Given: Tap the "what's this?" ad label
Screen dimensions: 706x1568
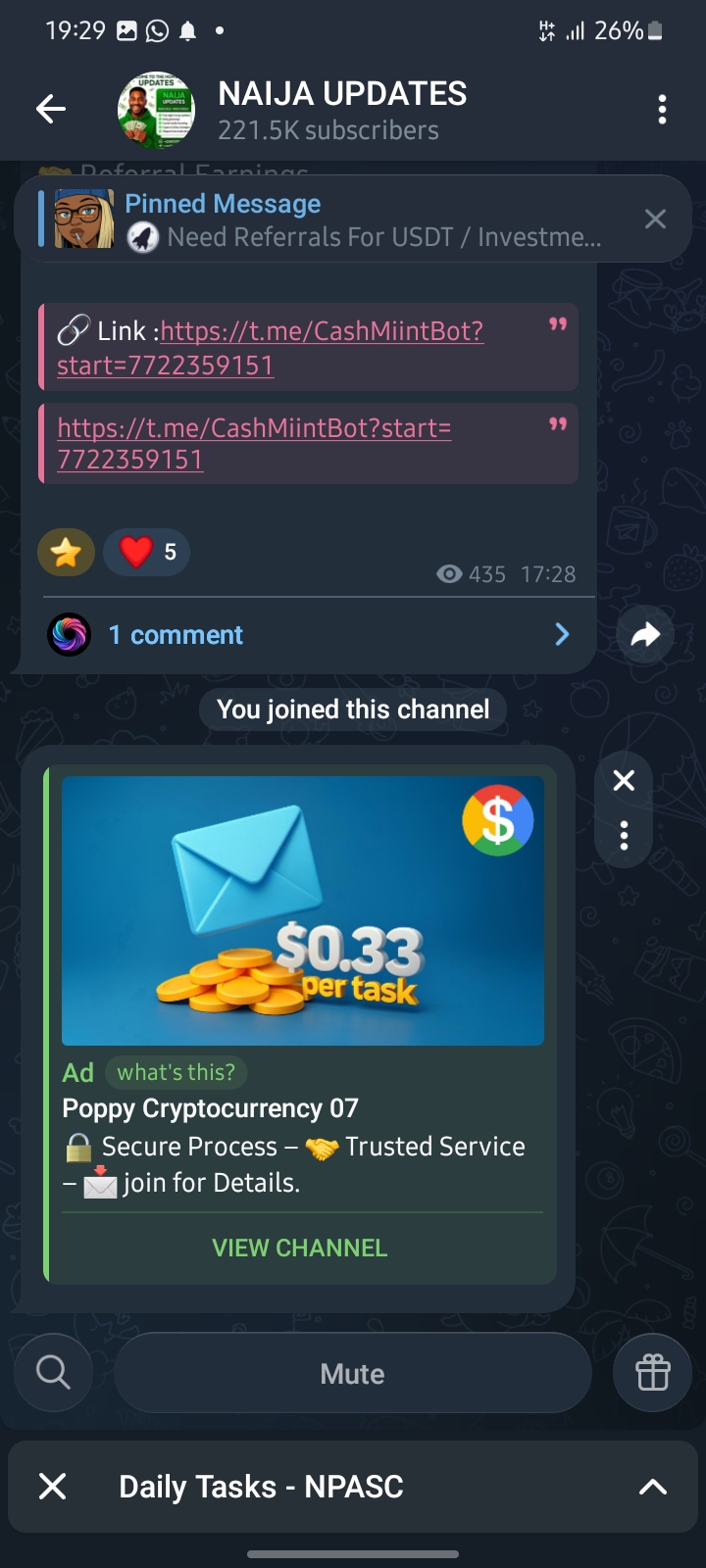Looking at the screenshot, I should click(x=176, y=1072).
